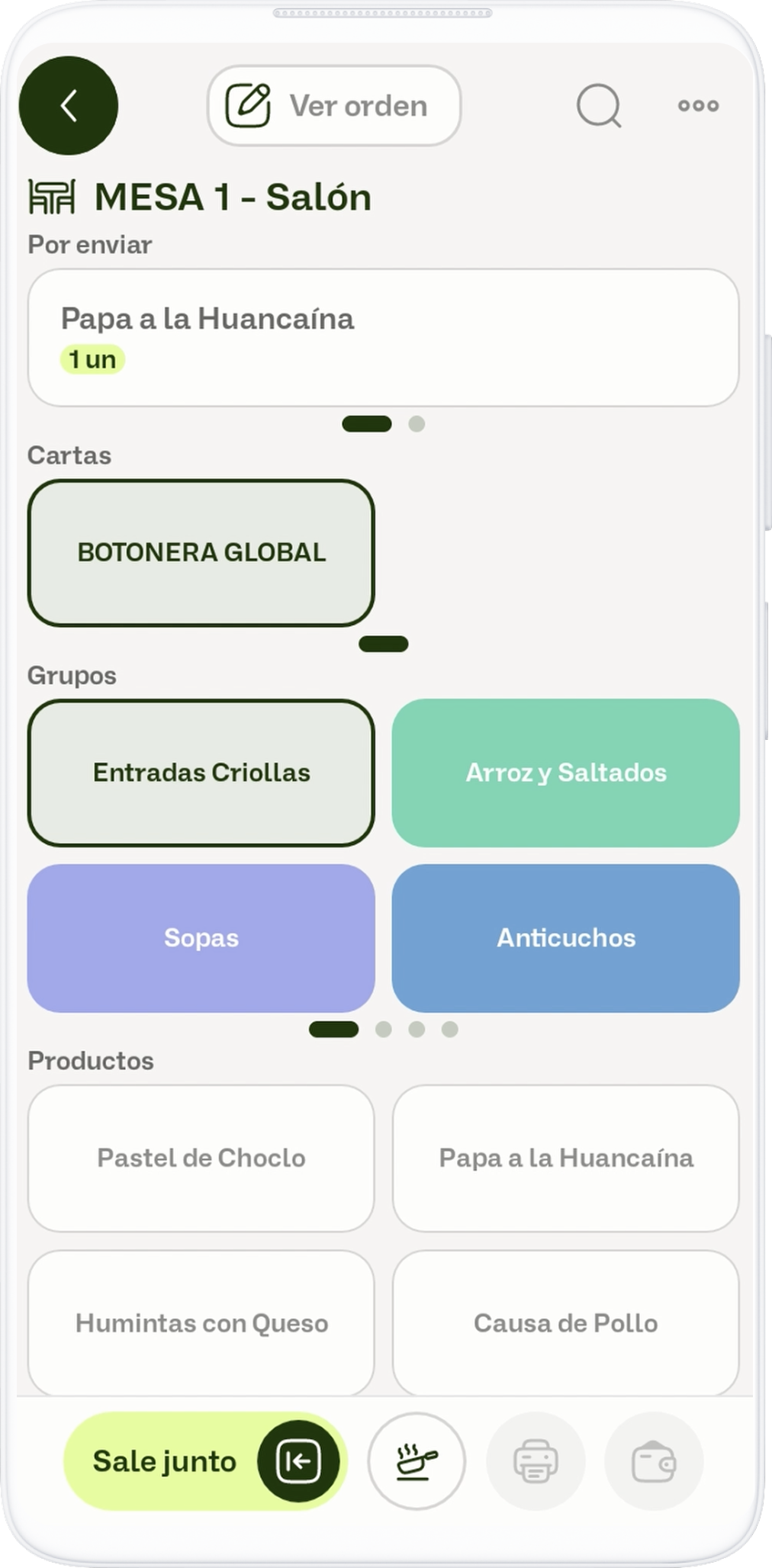Select the Sopas group

click(201, 938)
